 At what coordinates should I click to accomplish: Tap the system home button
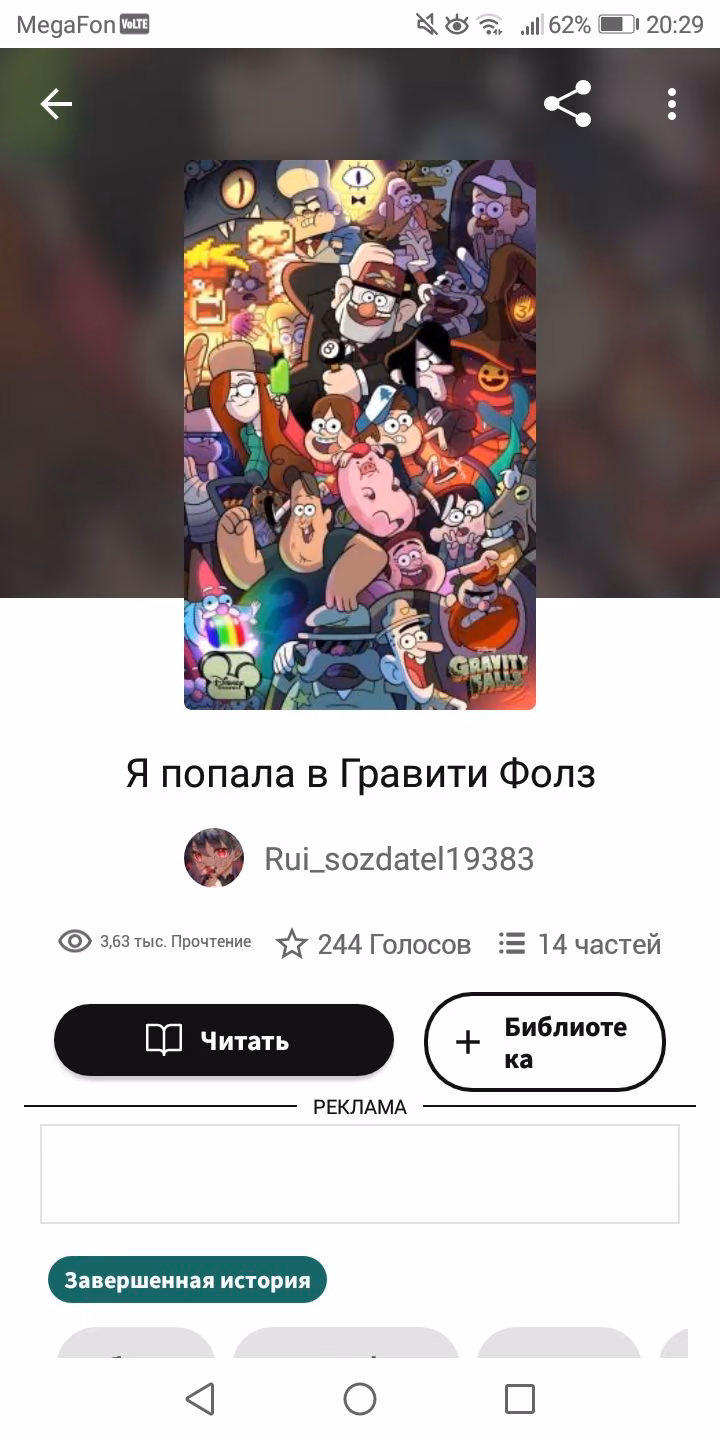(x=360, y=1399)
